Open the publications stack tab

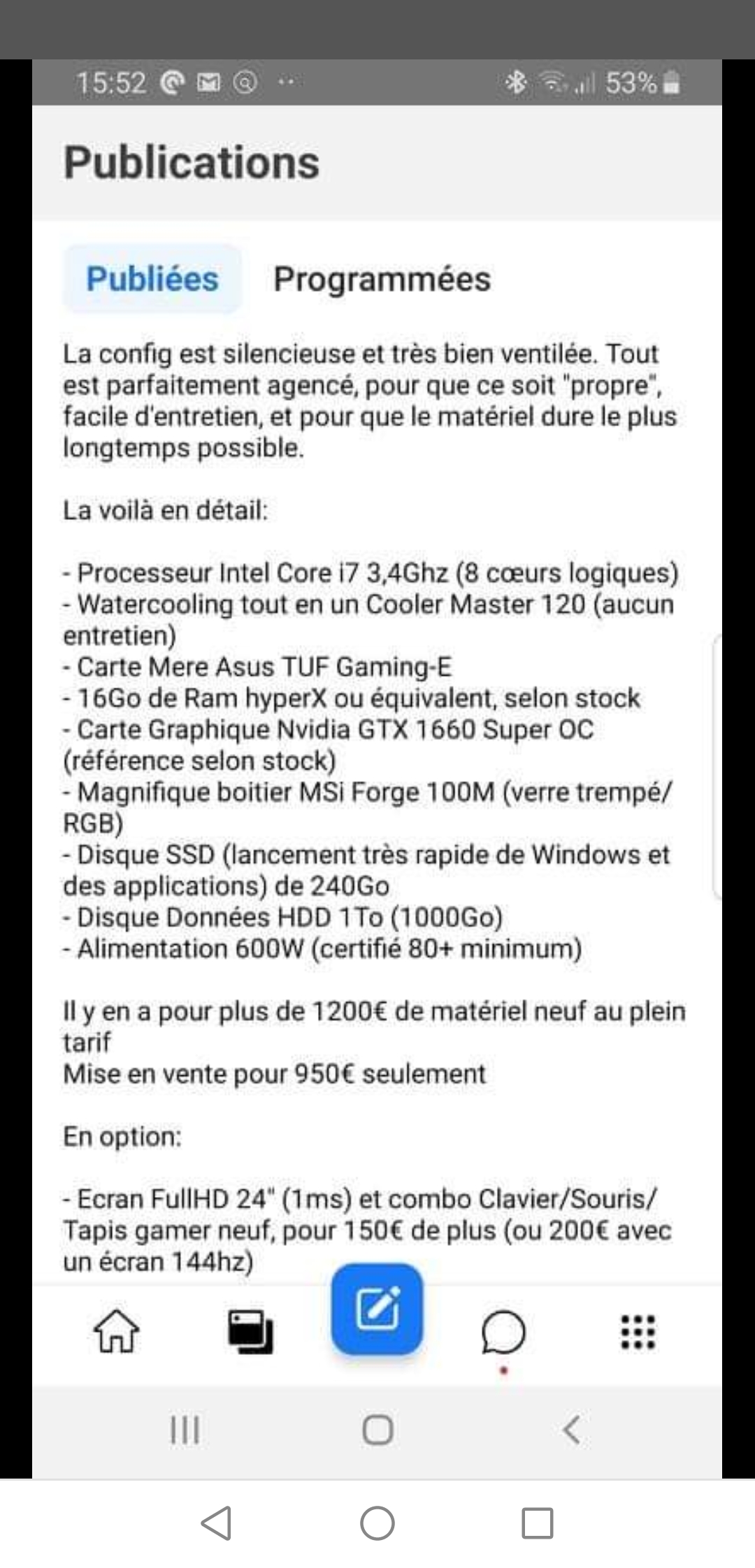click(250, 1331)
